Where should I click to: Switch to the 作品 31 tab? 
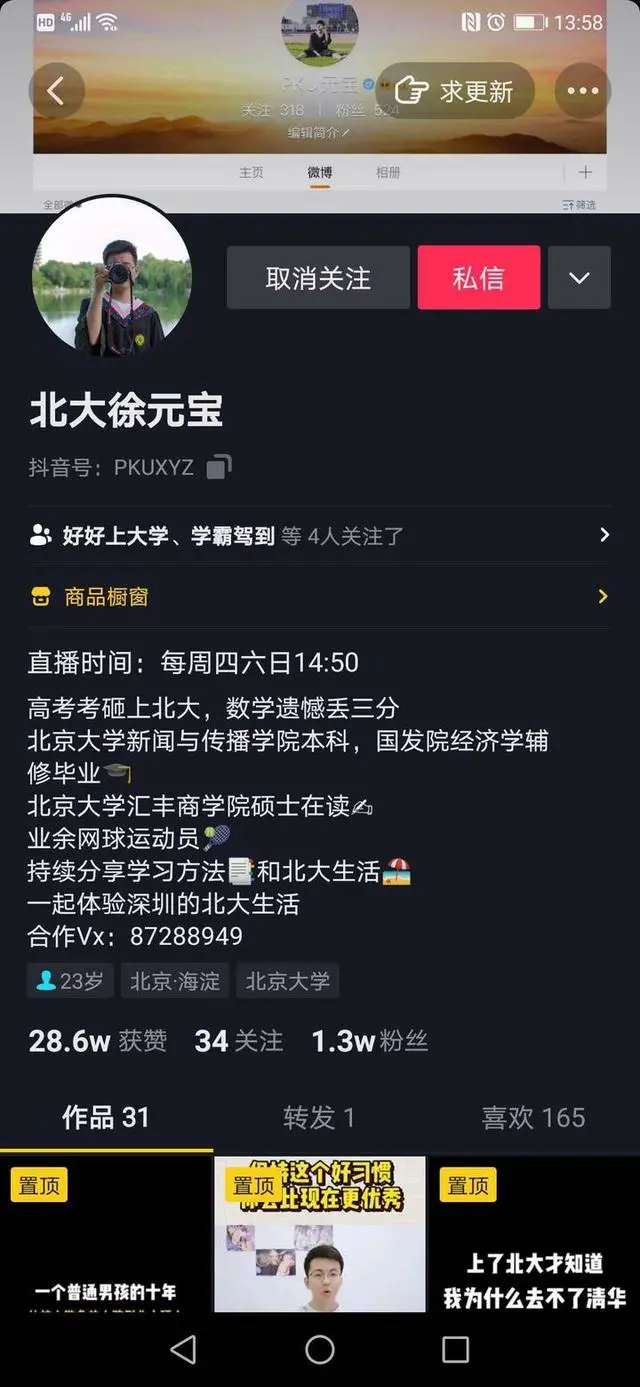tap(105, 1117)
